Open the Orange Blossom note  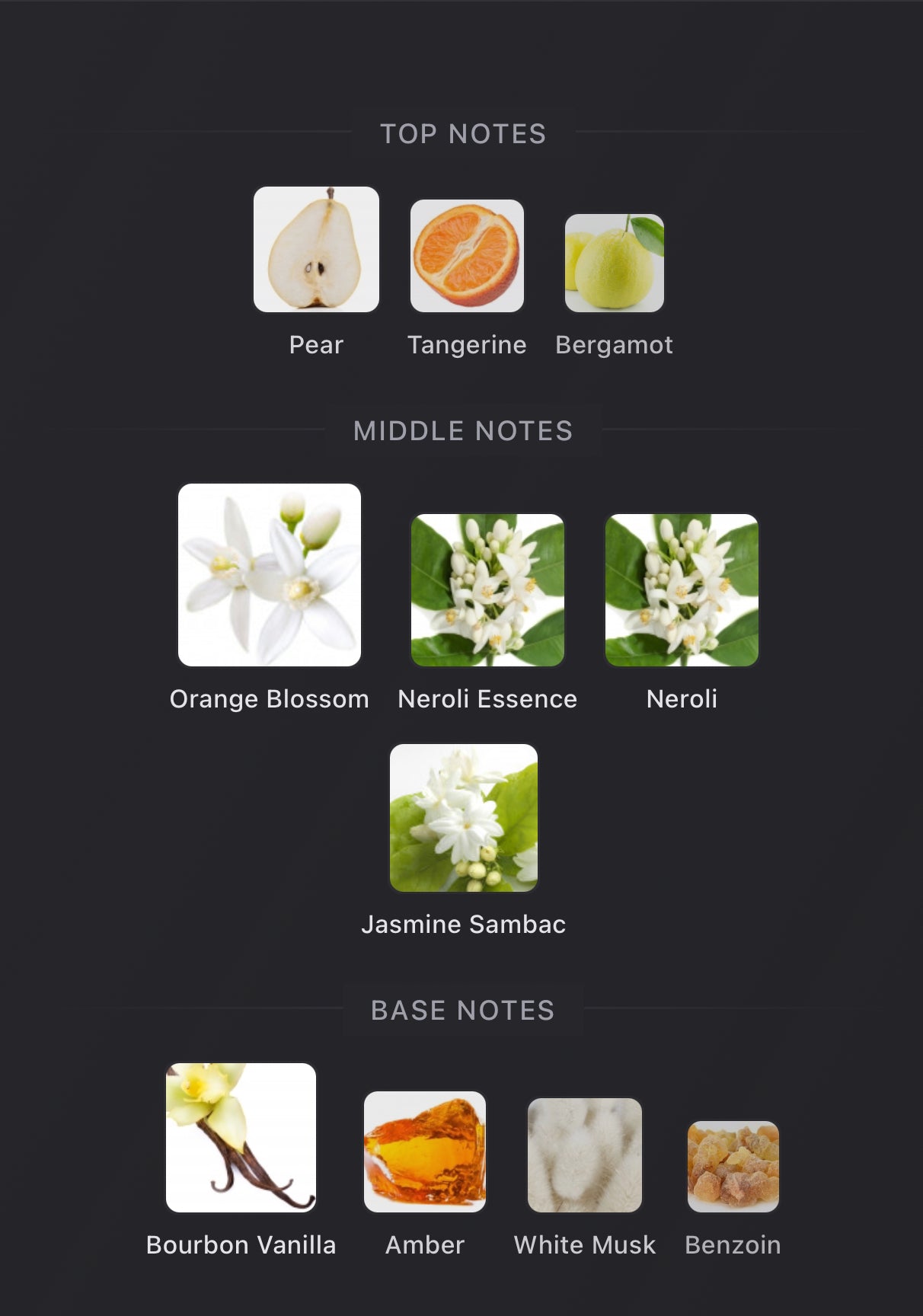[270, 575]
